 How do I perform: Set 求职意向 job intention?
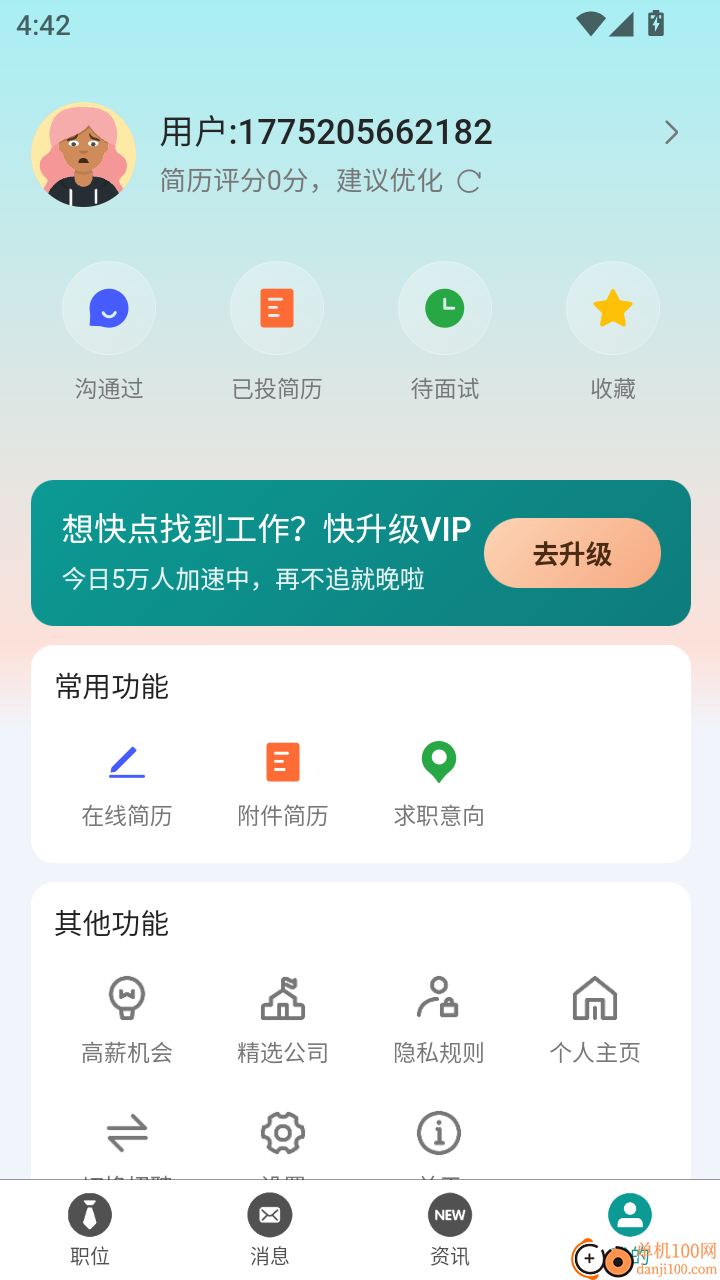point(438,762)
